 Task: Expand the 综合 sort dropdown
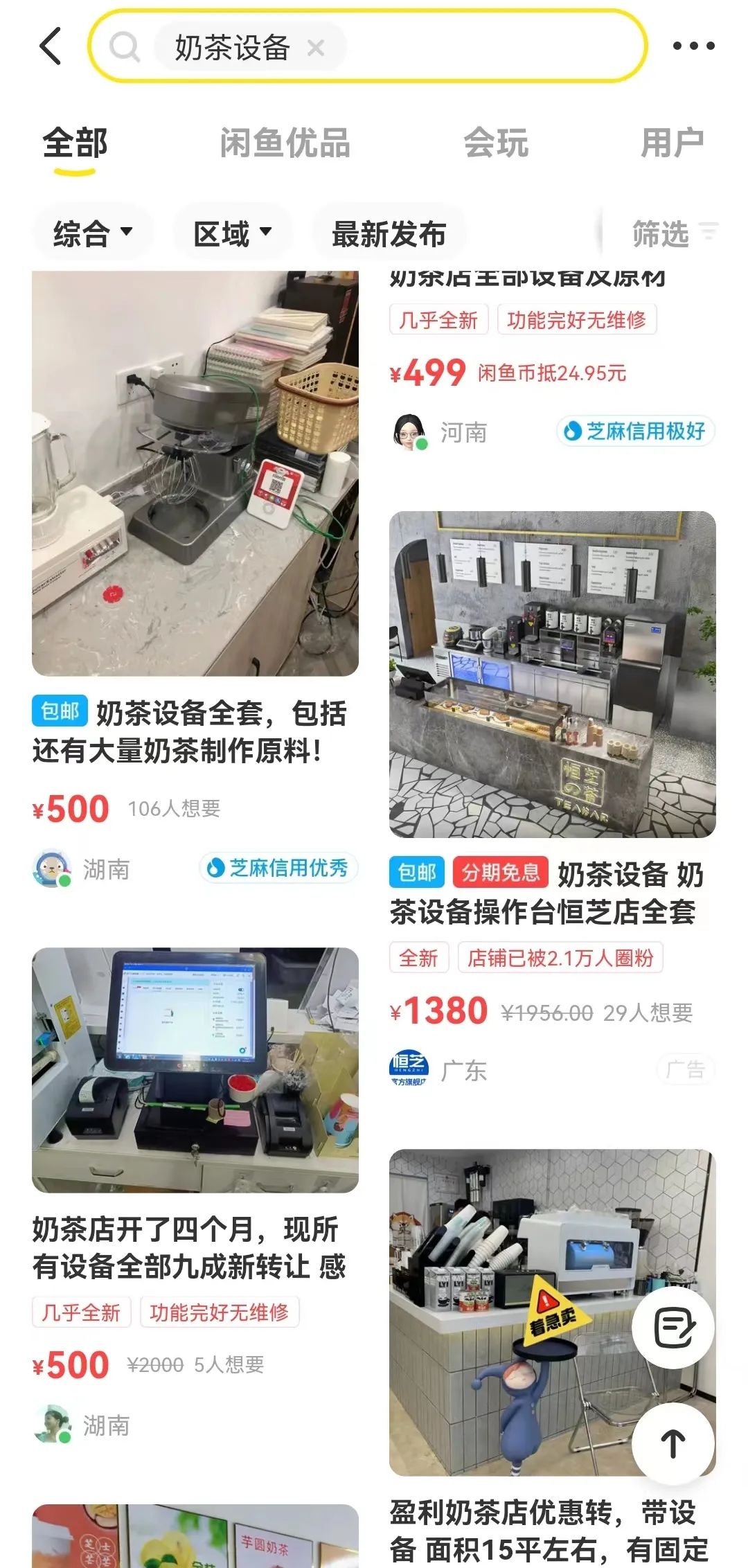pos(92,233)
